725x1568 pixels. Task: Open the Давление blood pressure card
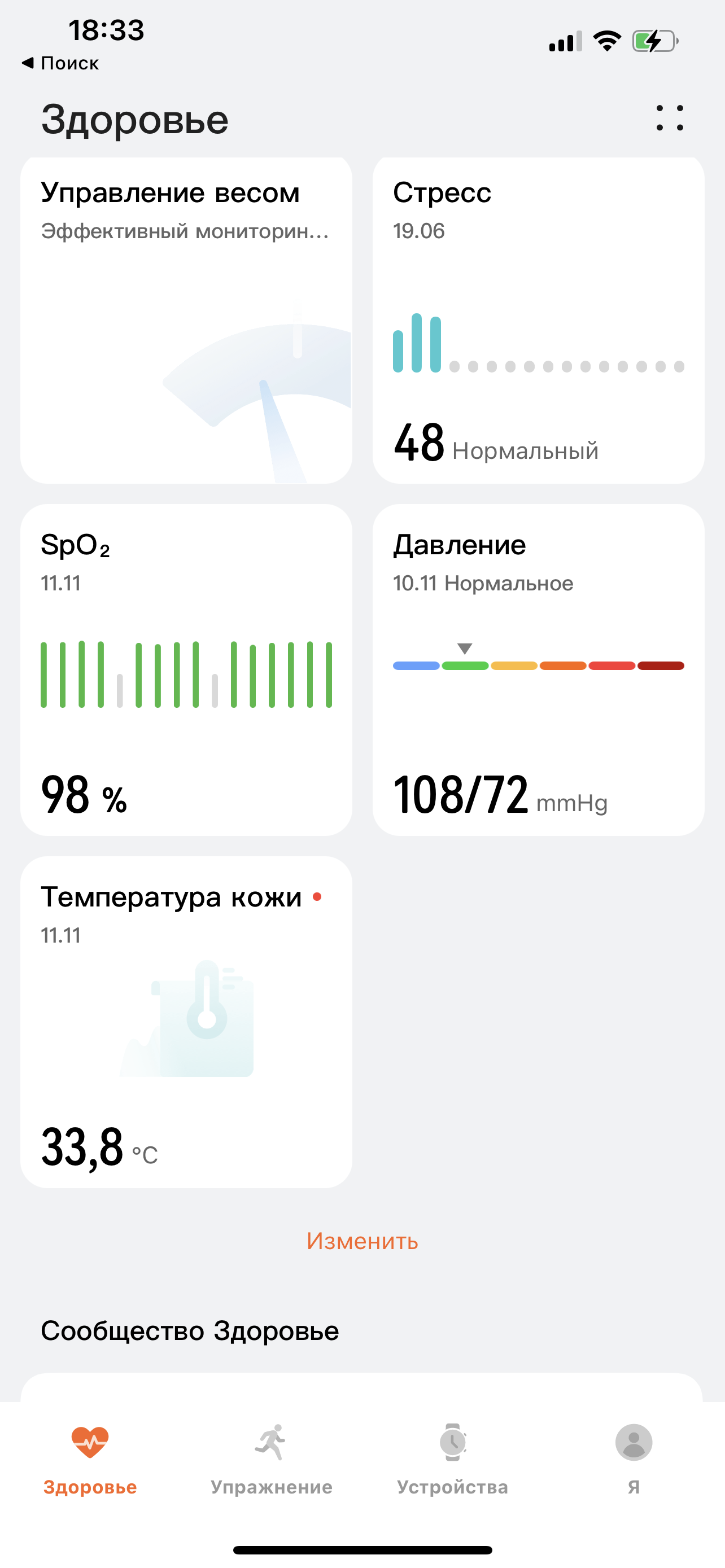click(x=538, y=669)
